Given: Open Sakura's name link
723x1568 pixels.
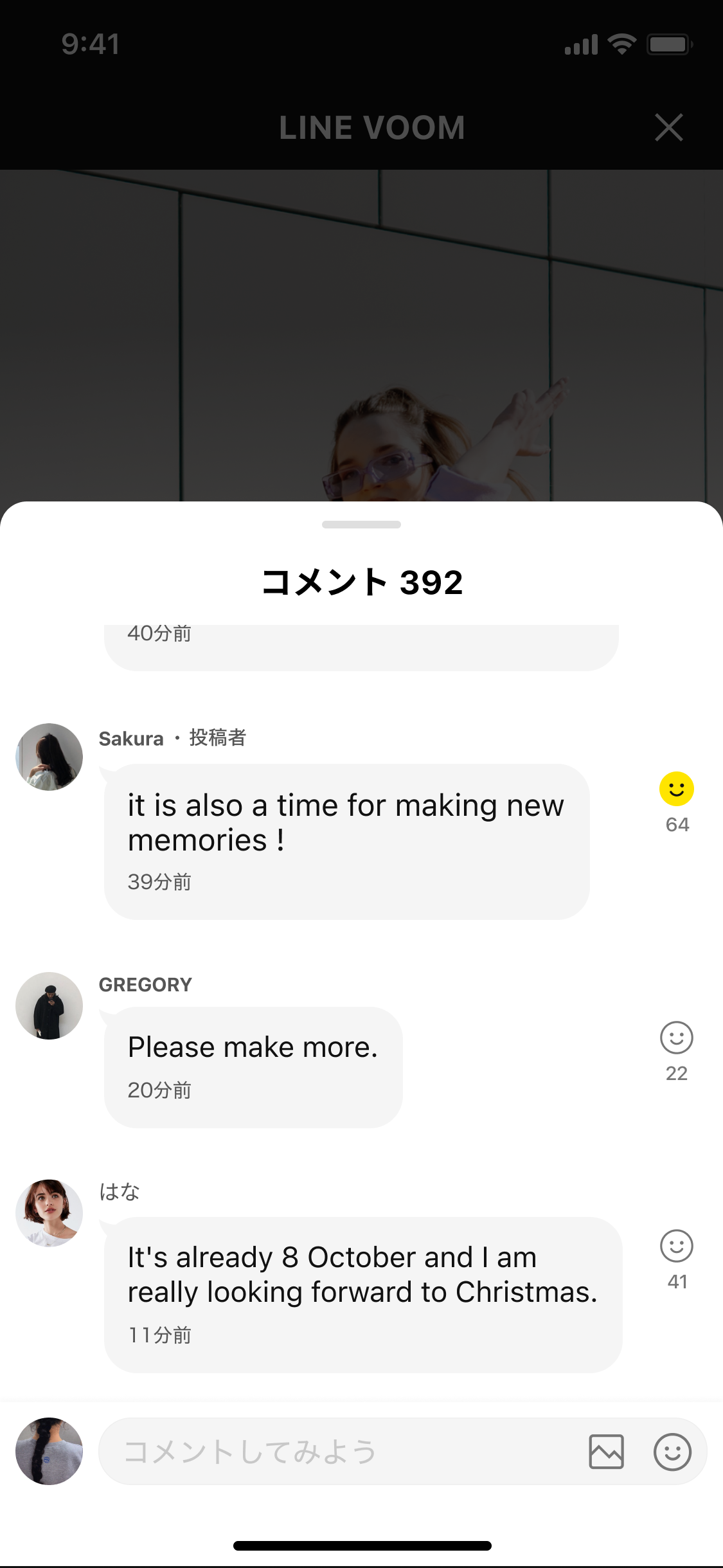Looking at the screenshot, I should [x=131, y=739].
